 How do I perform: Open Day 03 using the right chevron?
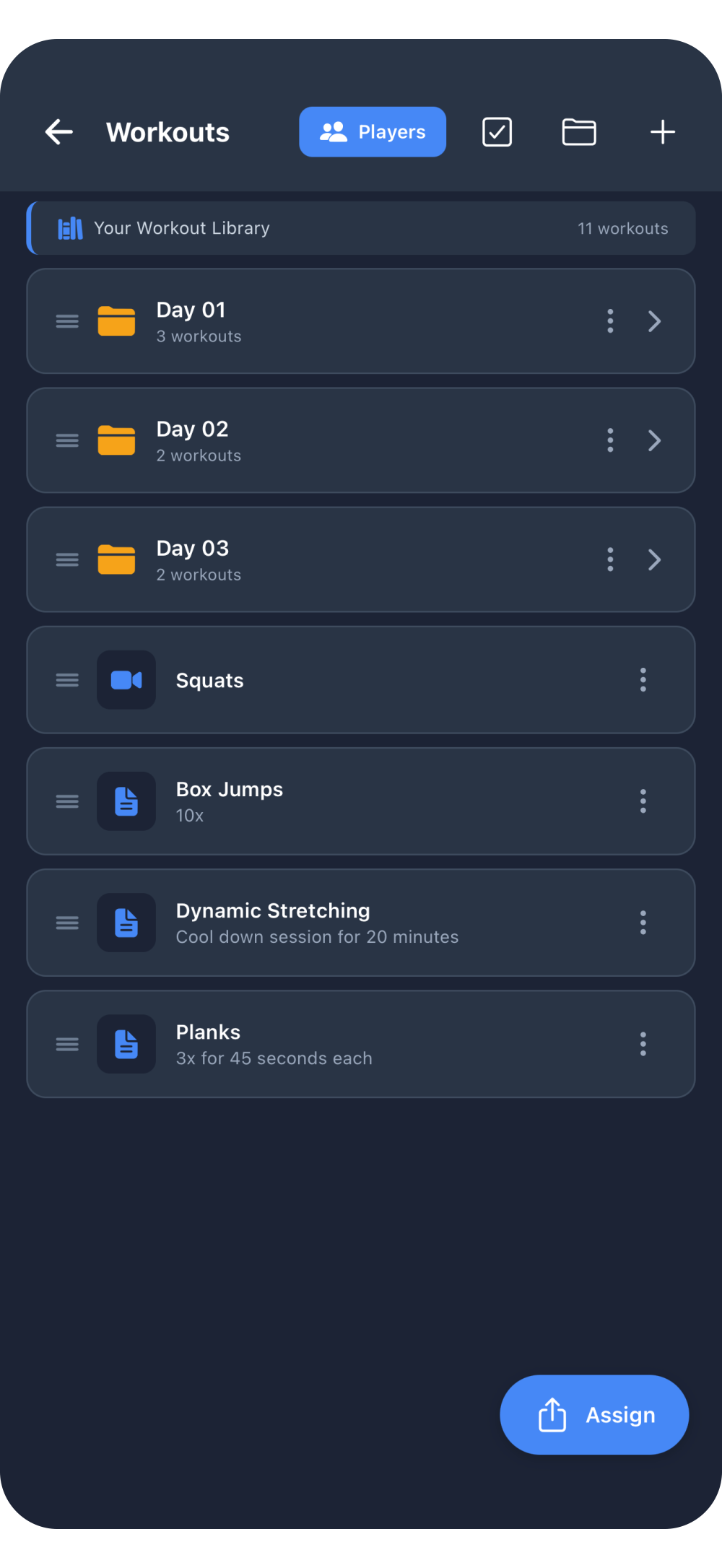point(654,559)
